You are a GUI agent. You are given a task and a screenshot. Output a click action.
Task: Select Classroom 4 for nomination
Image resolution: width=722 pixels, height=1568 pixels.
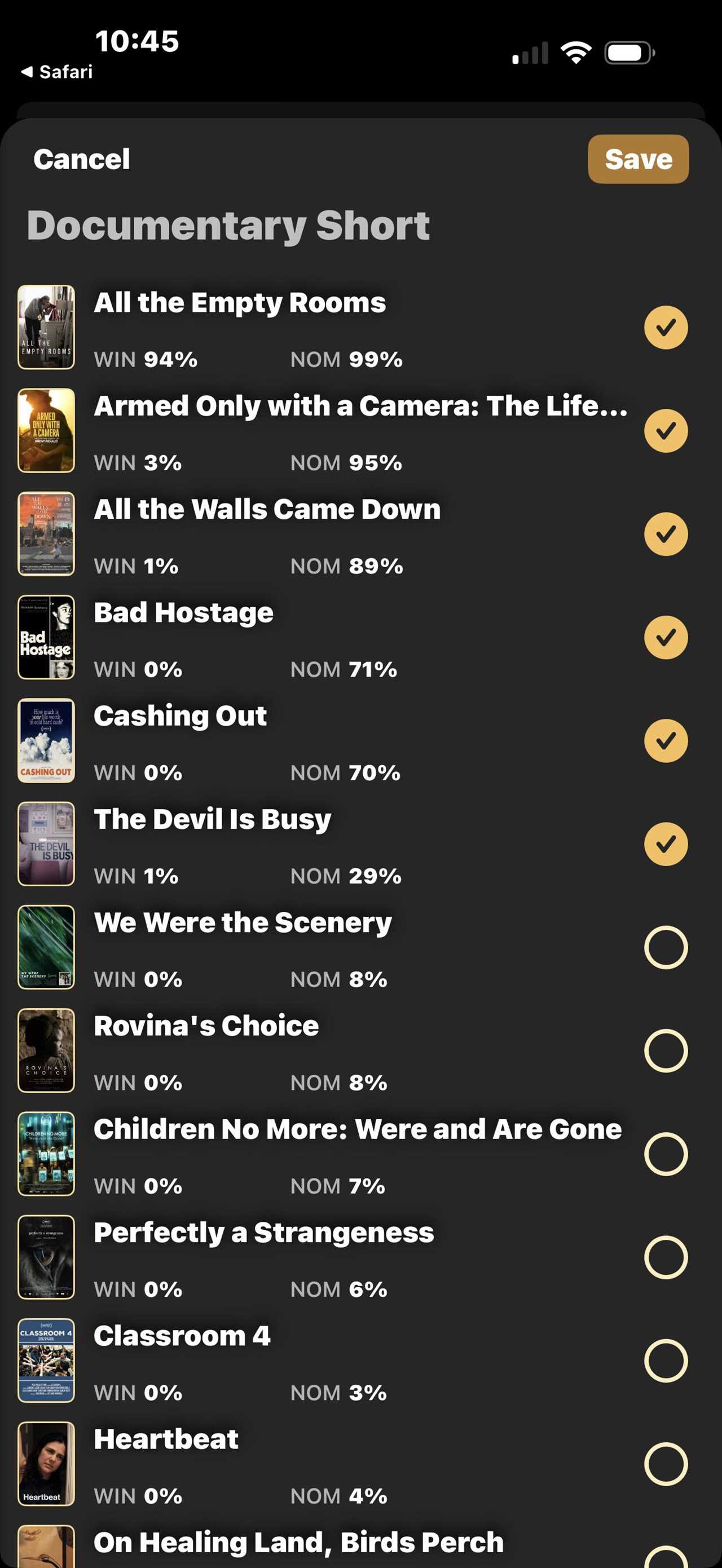click(x=666, y=1361)
